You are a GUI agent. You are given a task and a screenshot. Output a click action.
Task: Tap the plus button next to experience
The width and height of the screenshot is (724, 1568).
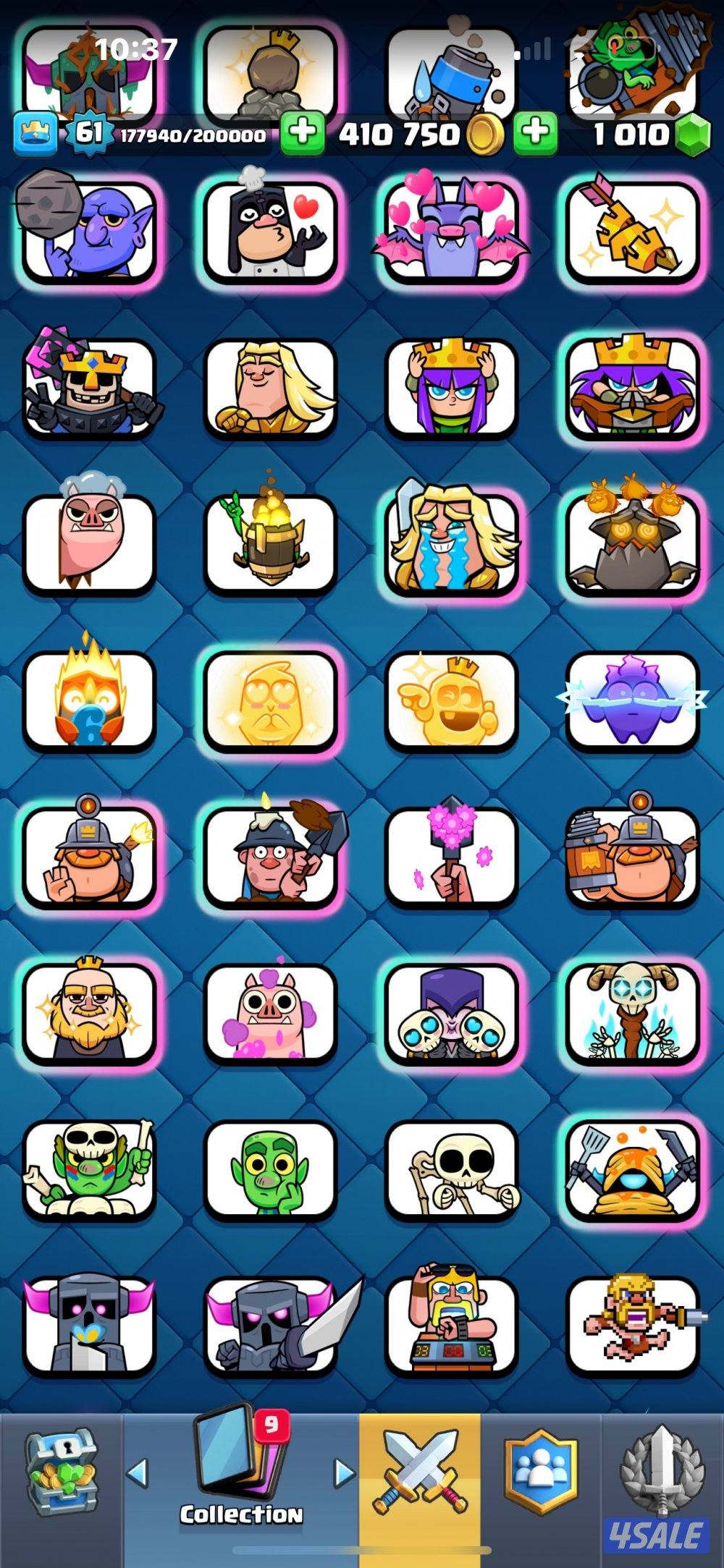[302, 133]
